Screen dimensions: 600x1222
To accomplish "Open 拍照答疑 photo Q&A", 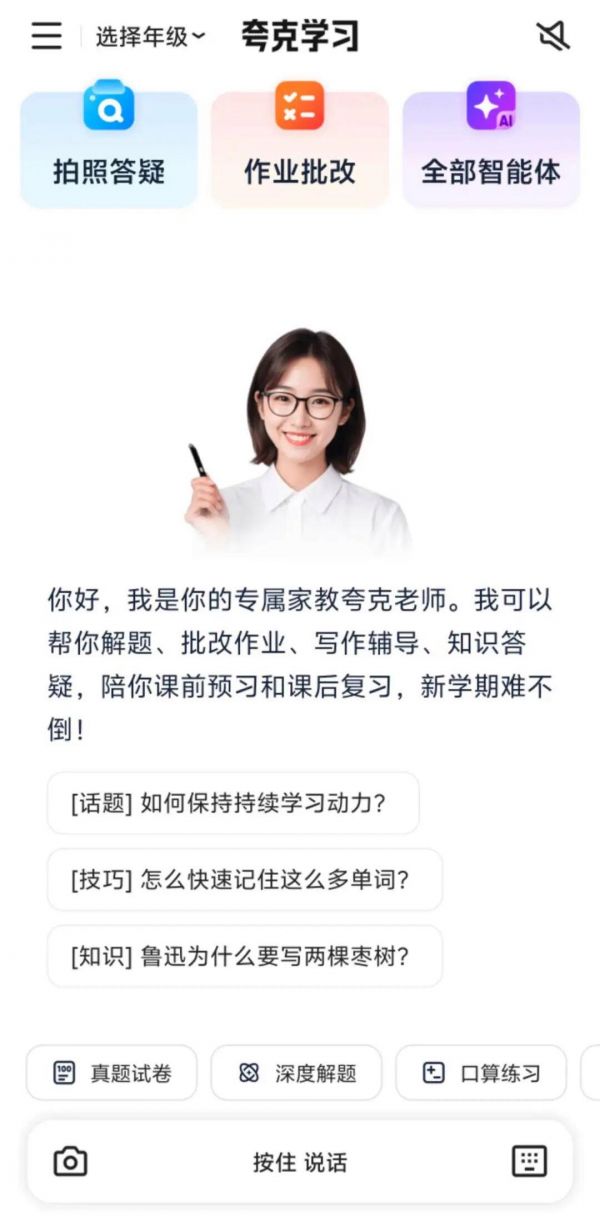I will [109, 148].
